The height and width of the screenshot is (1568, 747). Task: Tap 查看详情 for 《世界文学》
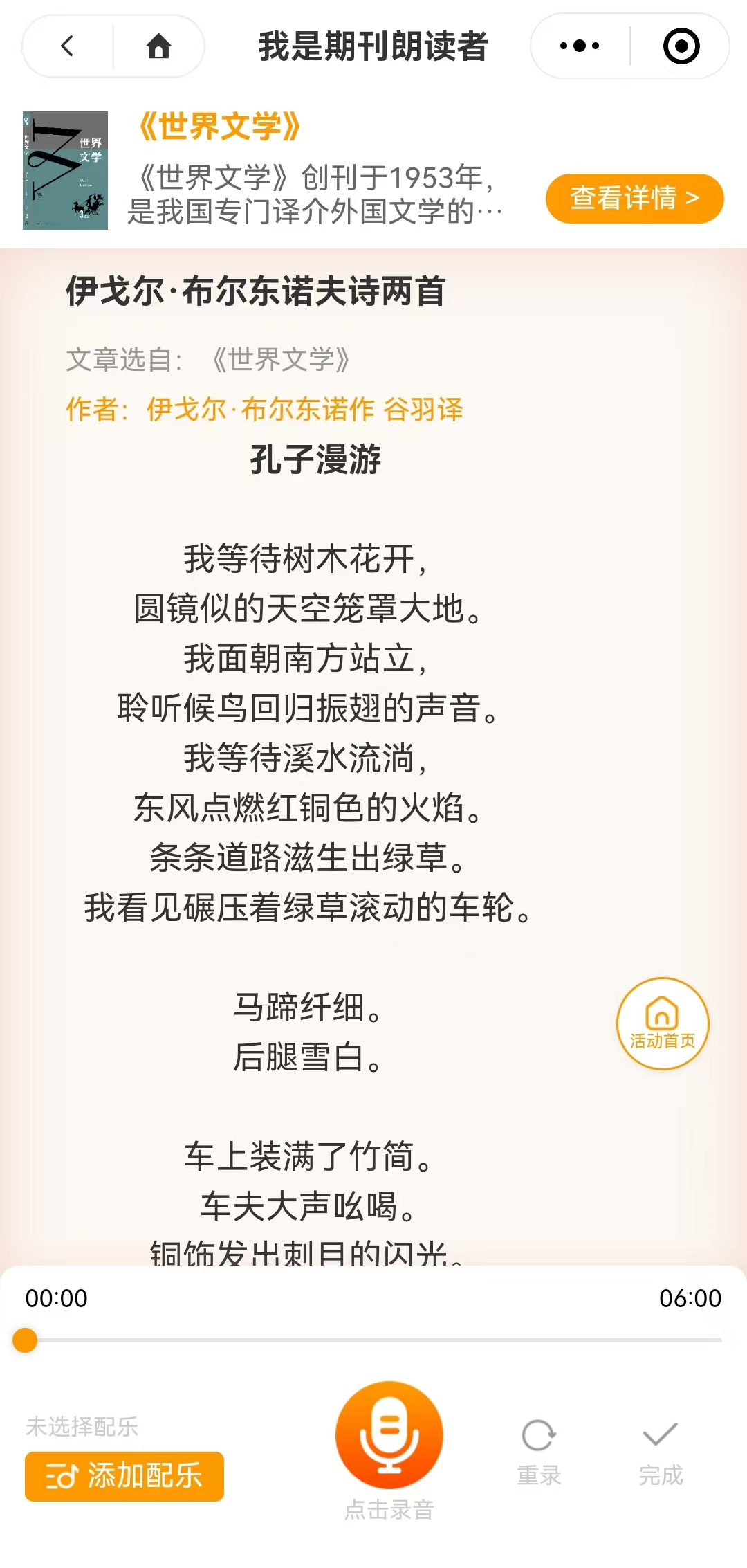[634, 199]
